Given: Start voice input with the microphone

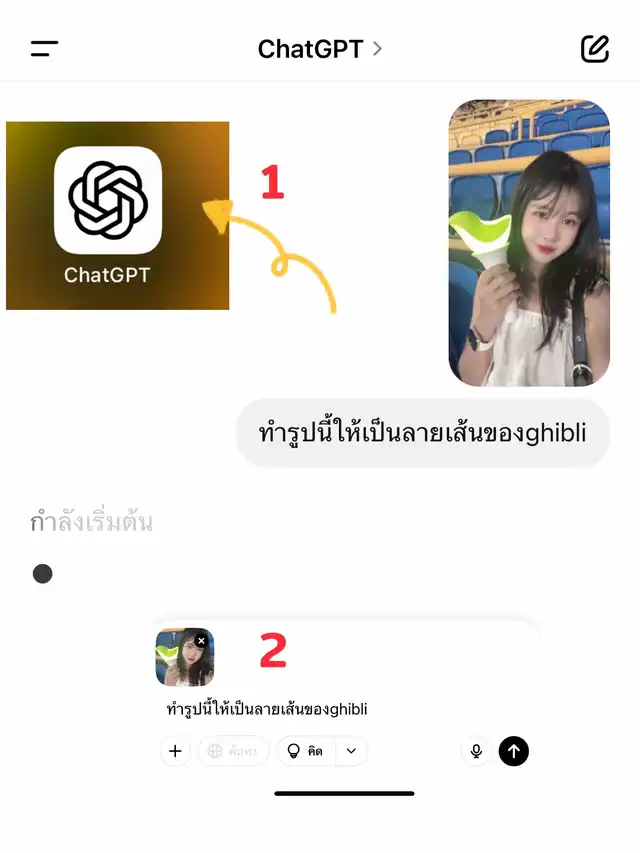Looking at the screenshot, I should pos(476,751).
